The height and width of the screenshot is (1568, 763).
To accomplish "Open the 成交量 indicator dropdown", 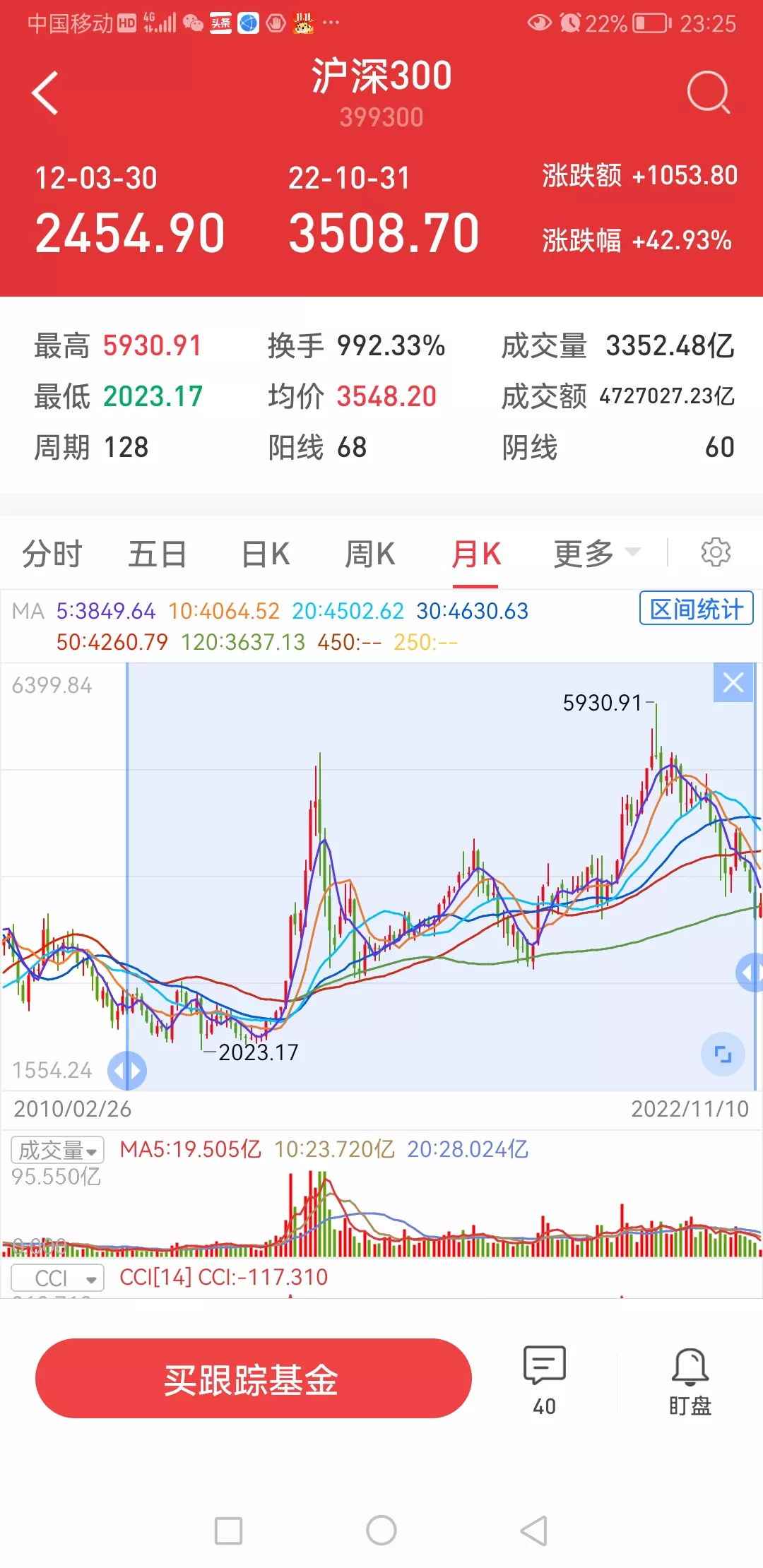I will click(x=58, y=1150).
